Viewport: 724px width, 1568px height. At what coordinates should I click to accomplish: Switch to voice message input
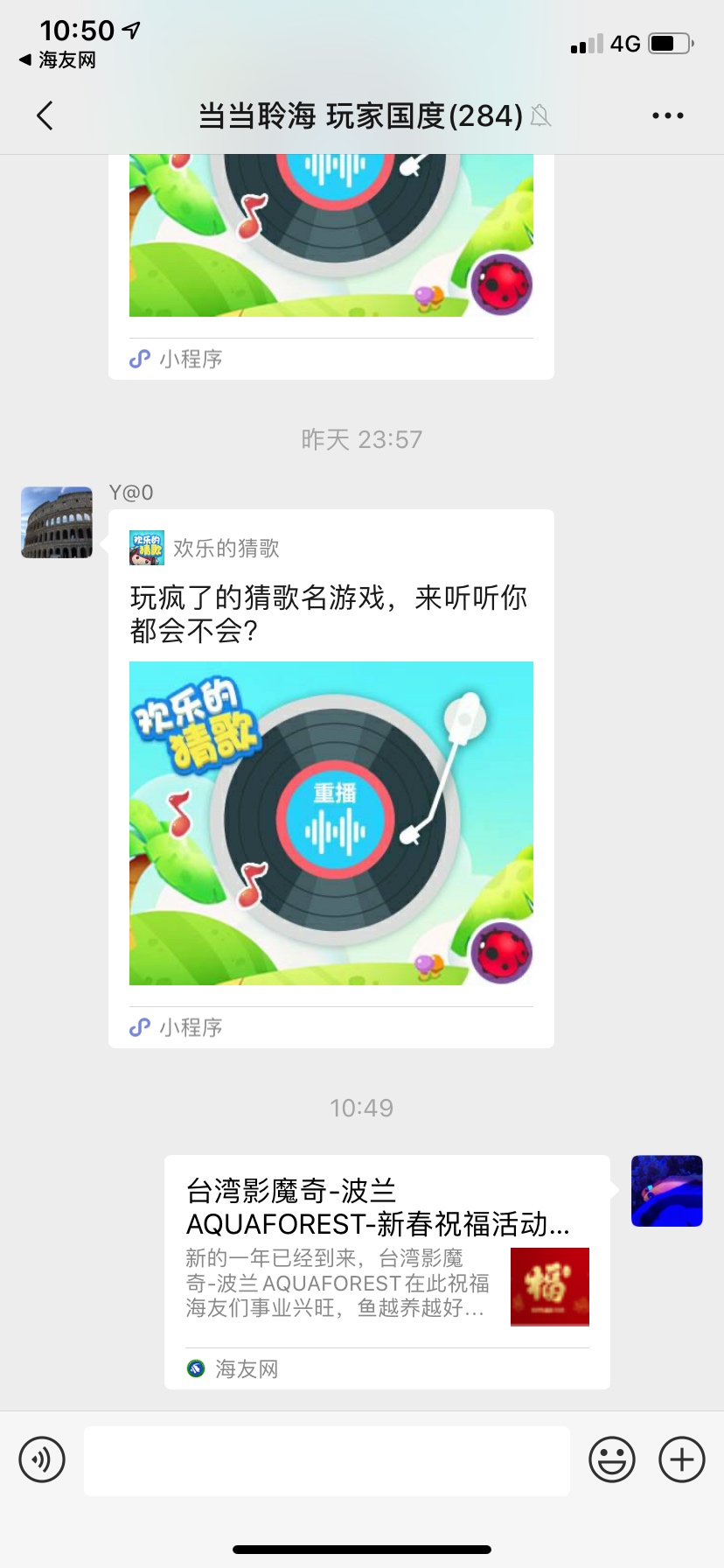tap(42, 1459)
